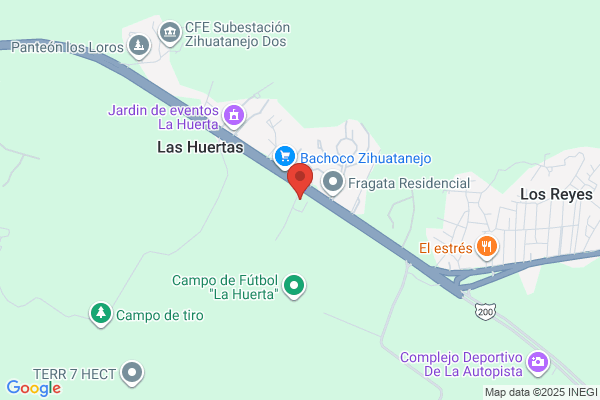Viewport: 600px width, 400px height.
Task: Open the El estrés restaurant pin
Action: [486, 247]
